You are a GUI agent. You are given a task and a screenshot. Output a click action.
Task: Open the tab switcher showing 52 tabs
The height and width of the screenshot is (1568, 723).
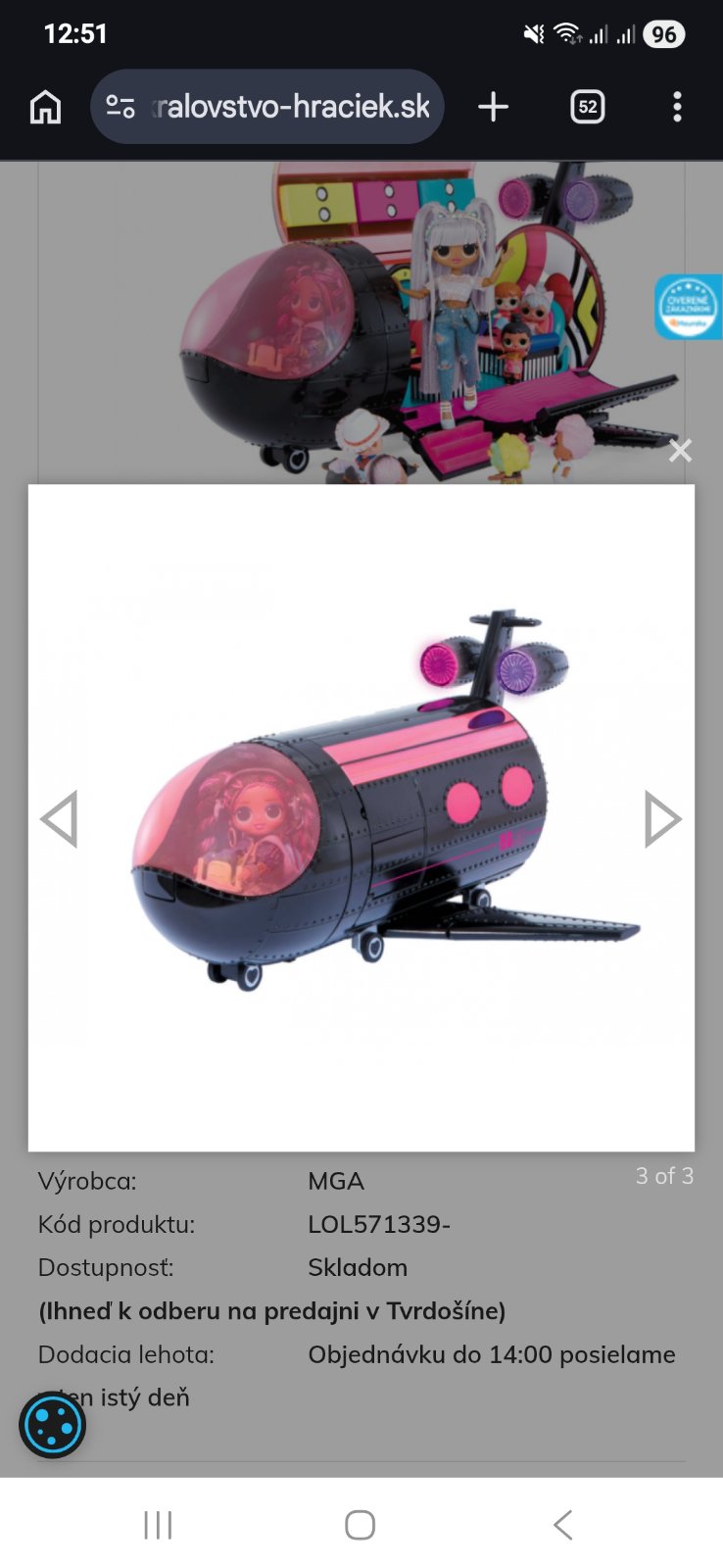pos(587,107)
